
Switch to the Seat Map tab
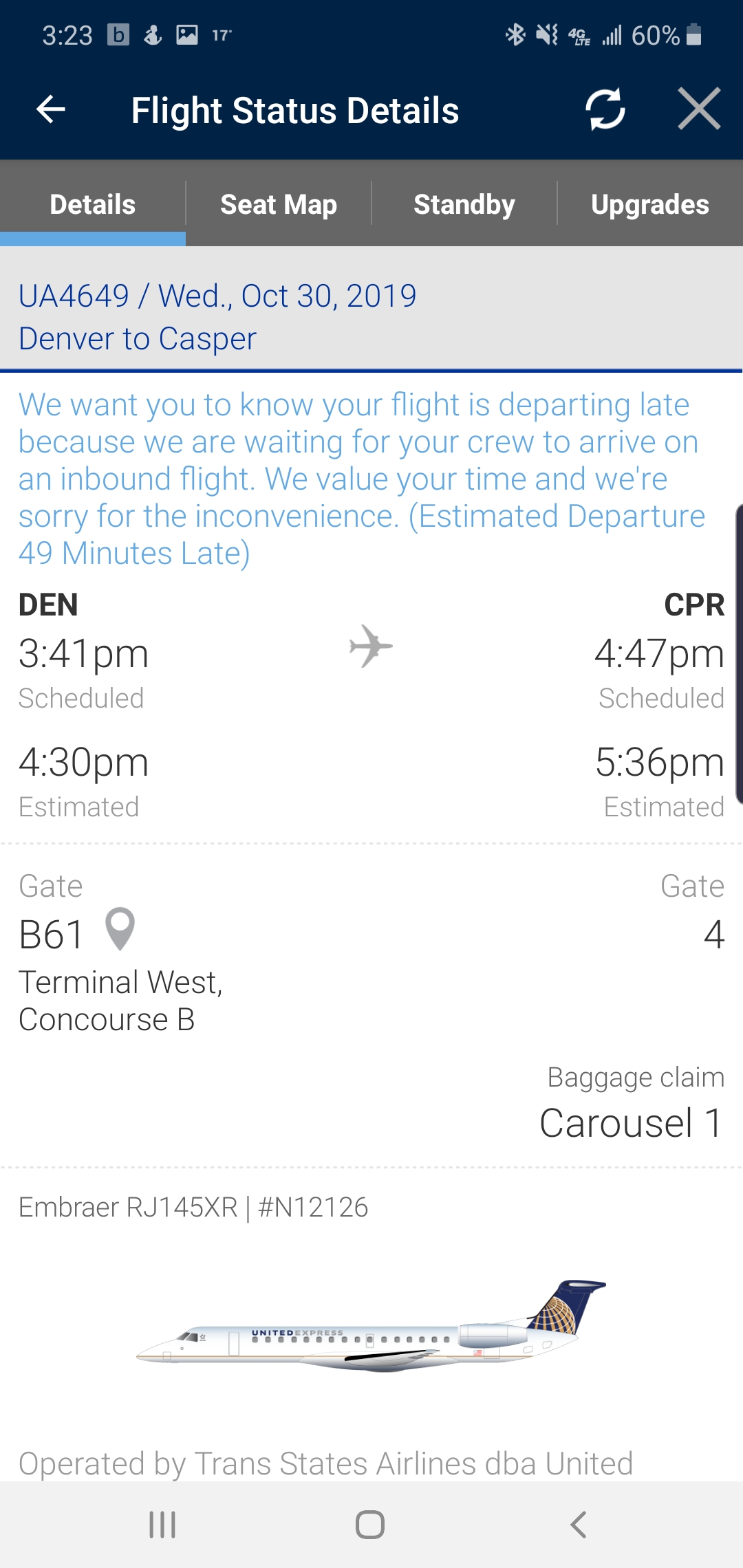tap(279, 204)
